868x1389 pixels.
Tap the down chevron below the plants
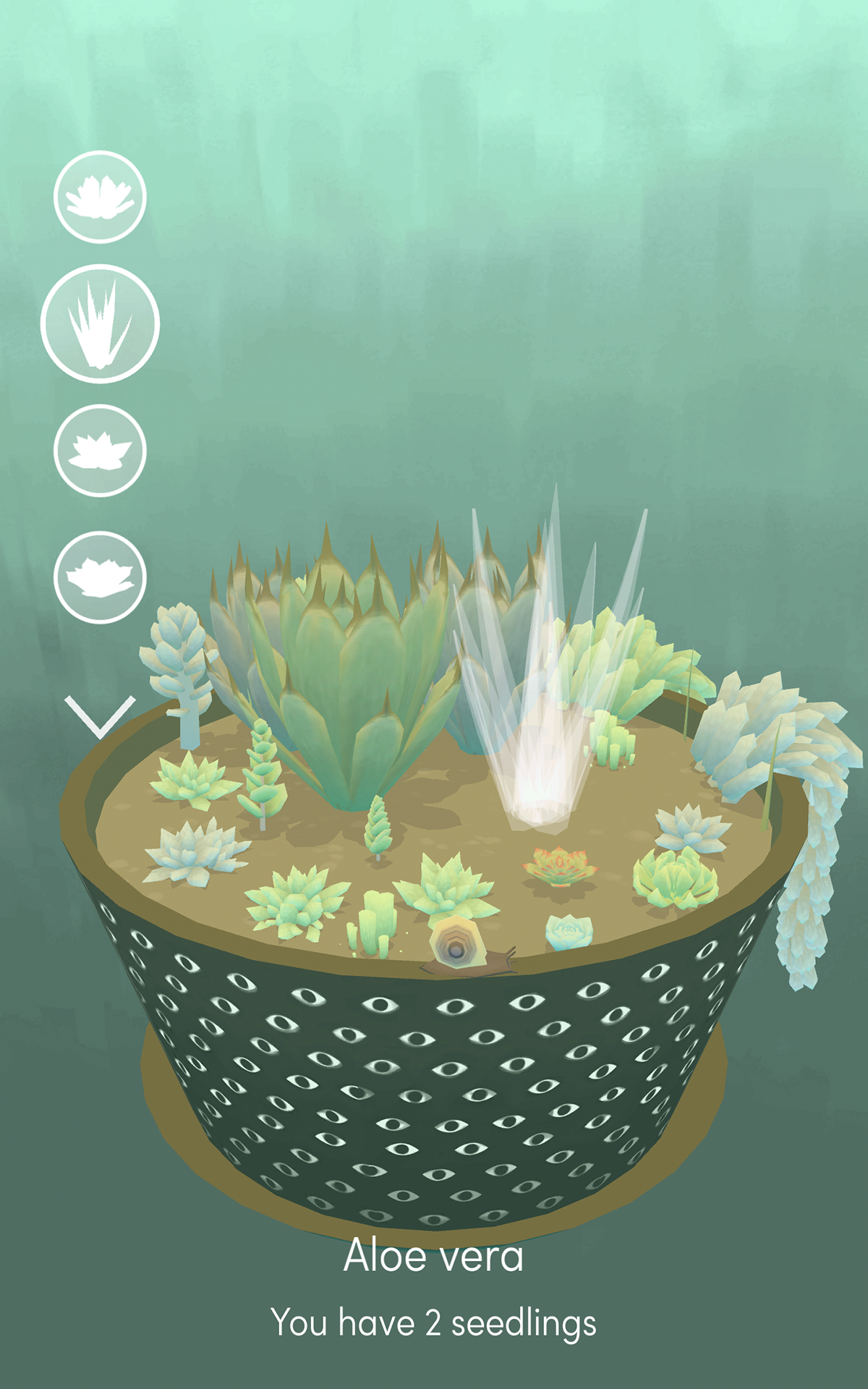click(100, 715)
